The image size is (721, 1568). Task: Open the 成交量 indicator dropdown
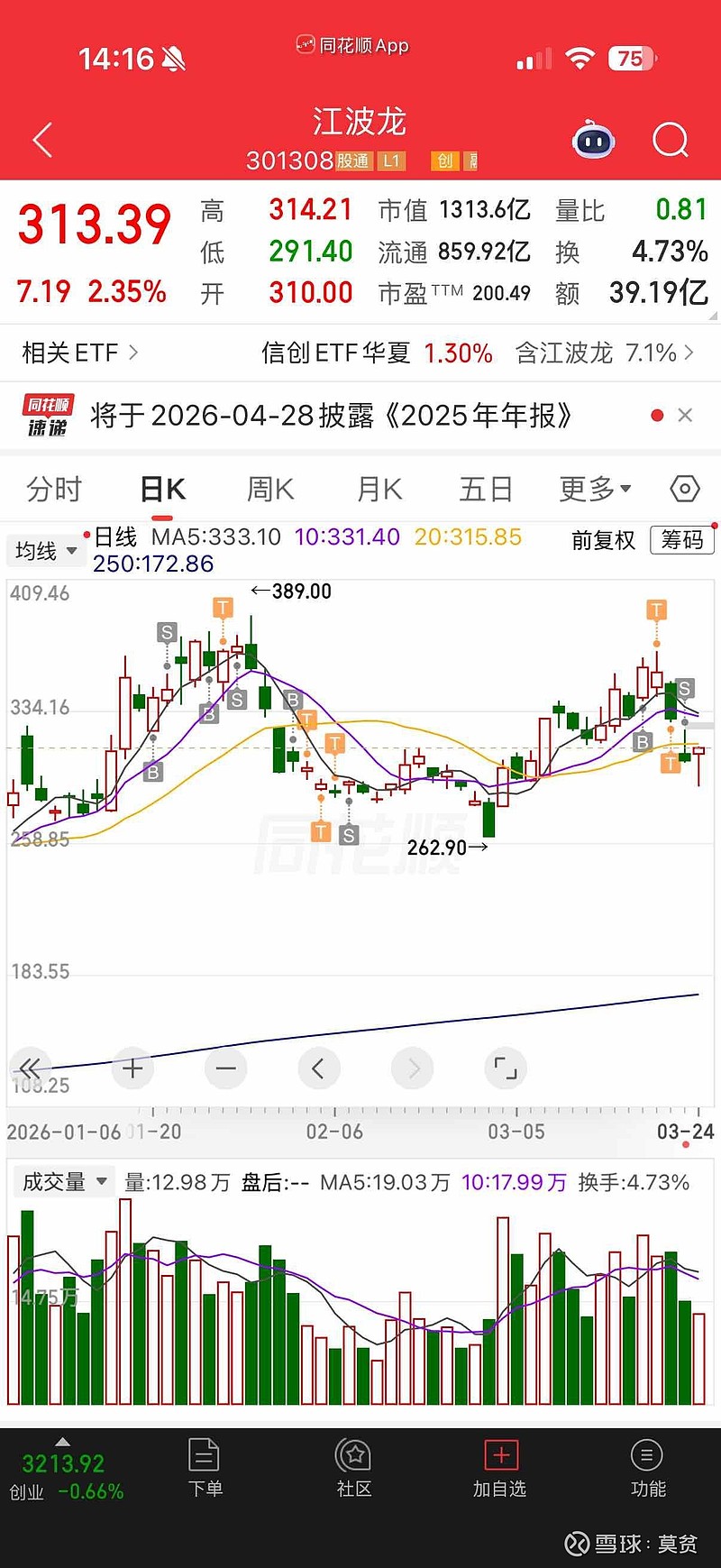pos(63,1181)
